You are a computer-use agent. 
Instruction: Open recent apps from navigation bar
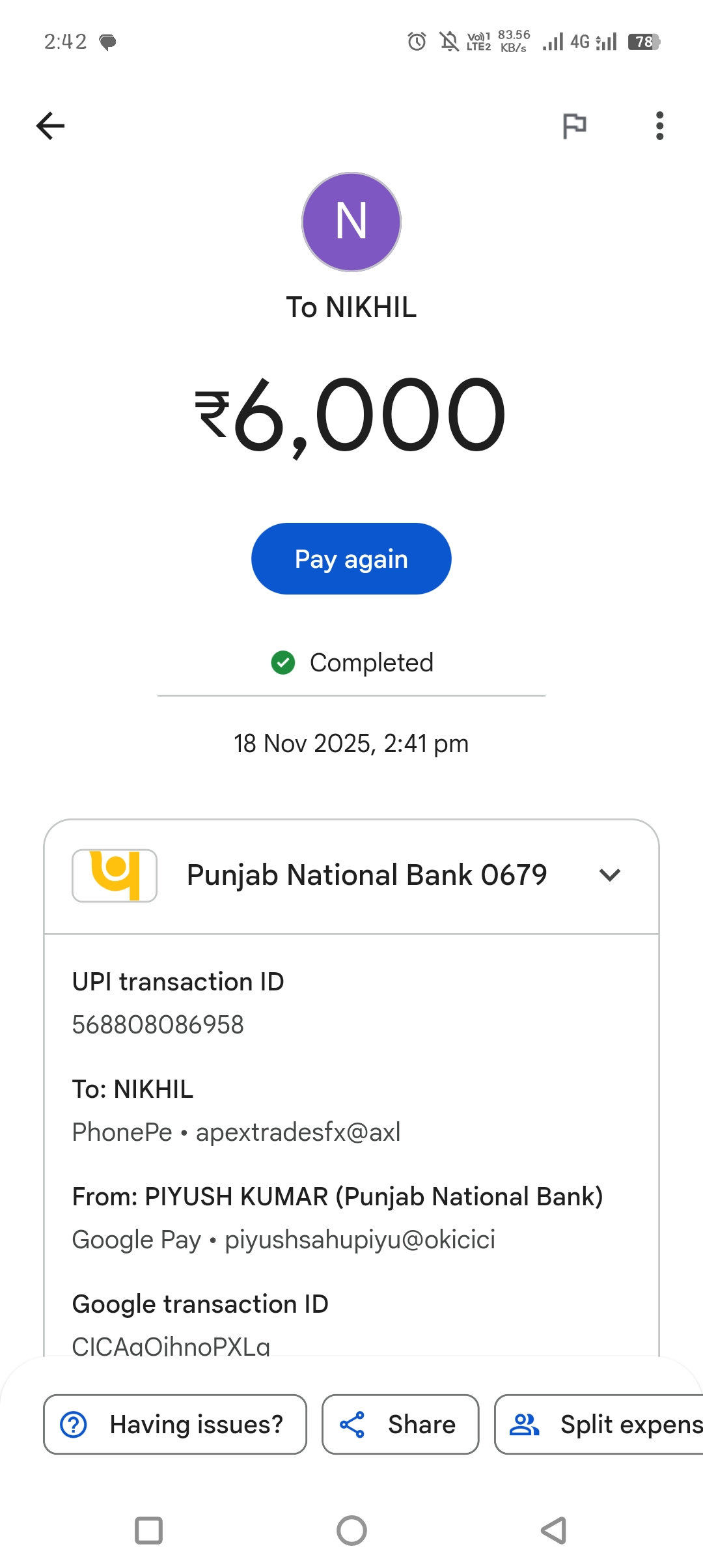point(148,1530)
